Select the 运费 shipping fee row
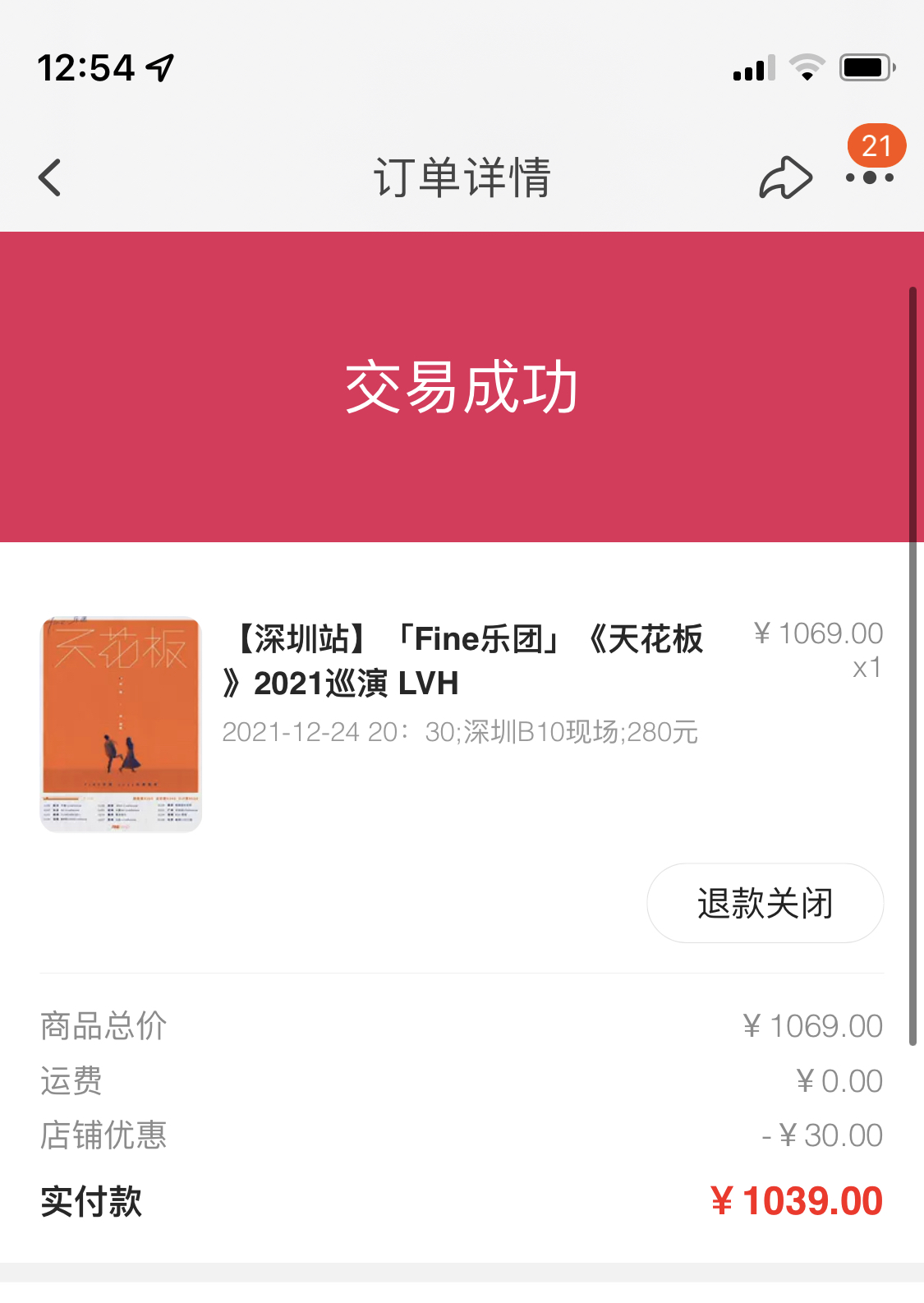This screenshot has width=924, height=1303. 70,1081
